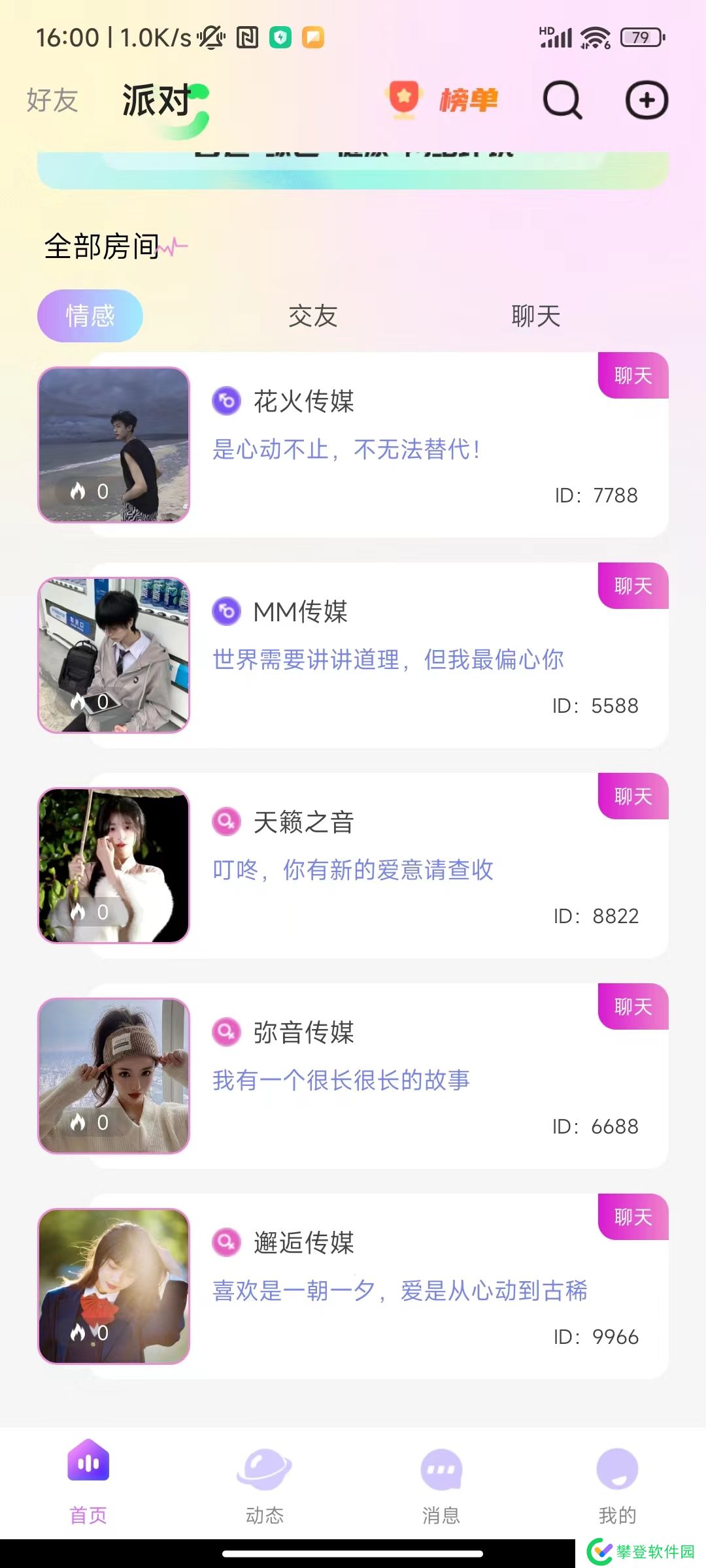Show the 聊天 room category
The width and height of the screenshot is (706, 1568).
tap(536, 316)
